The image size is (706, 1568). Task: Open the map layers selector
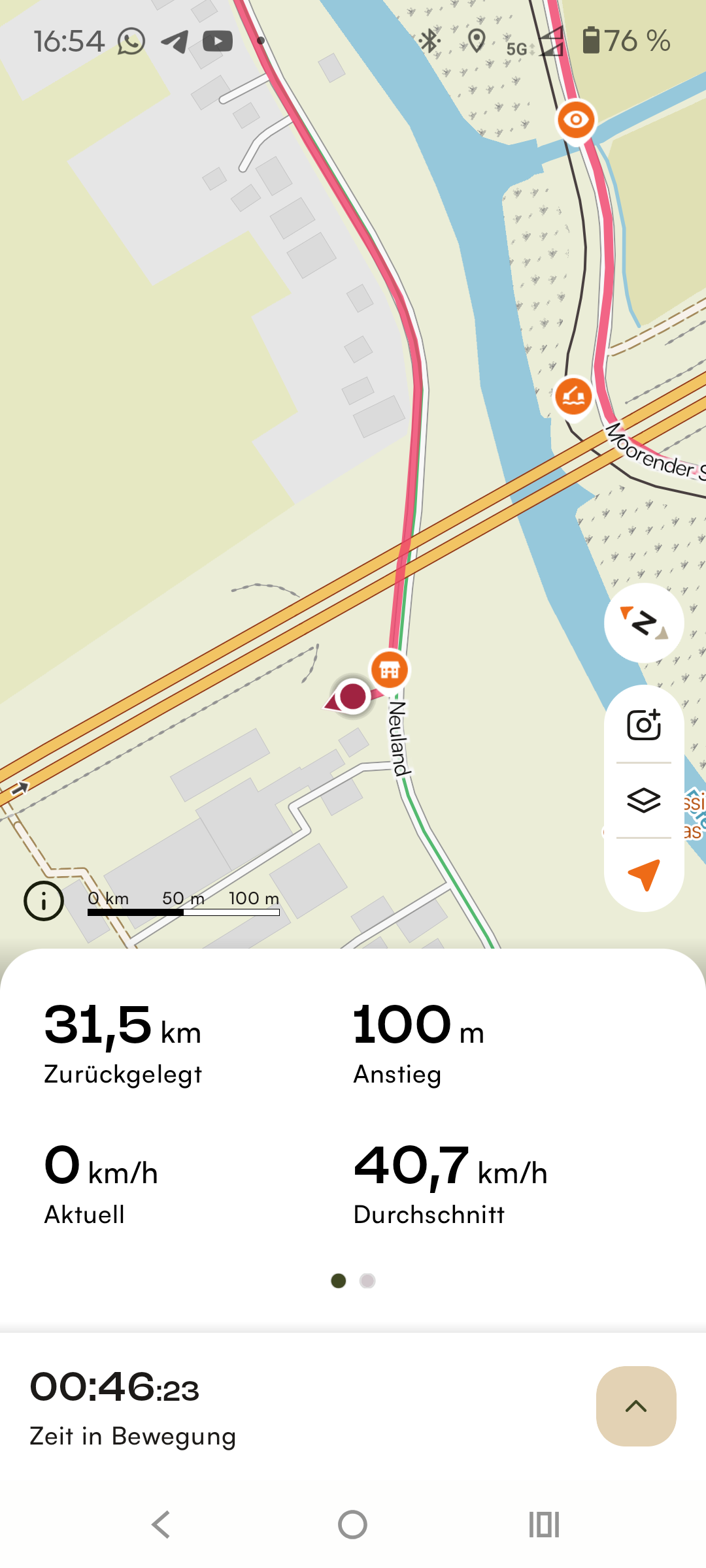pos(644,800)
